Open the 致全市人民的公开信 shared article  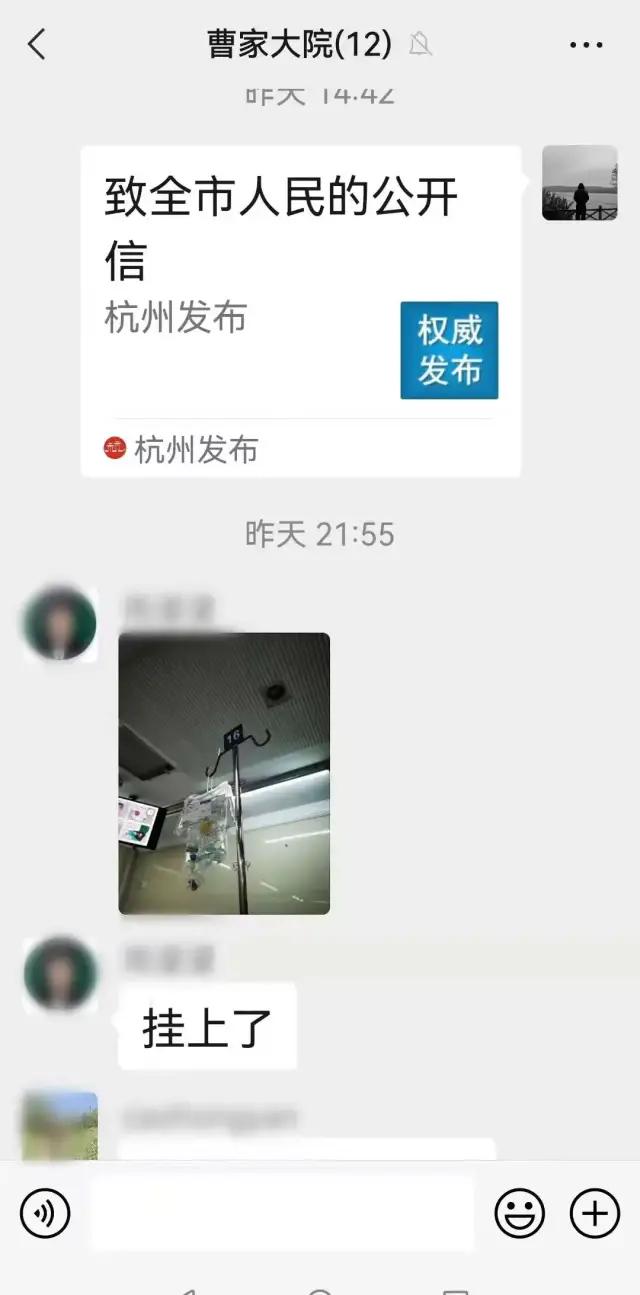click(300, 310)
